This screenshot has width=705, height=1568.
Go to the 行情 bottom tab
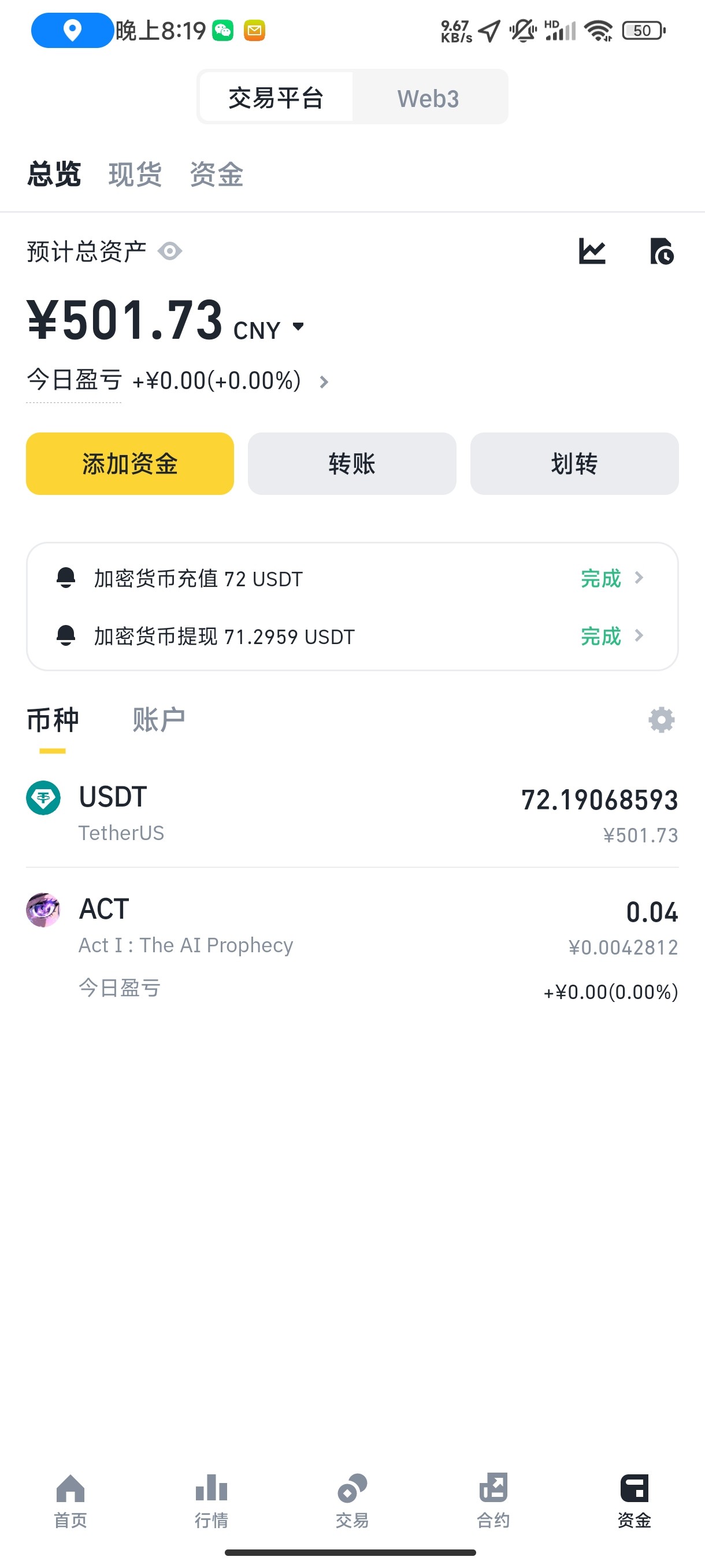tap(211, 1500)
